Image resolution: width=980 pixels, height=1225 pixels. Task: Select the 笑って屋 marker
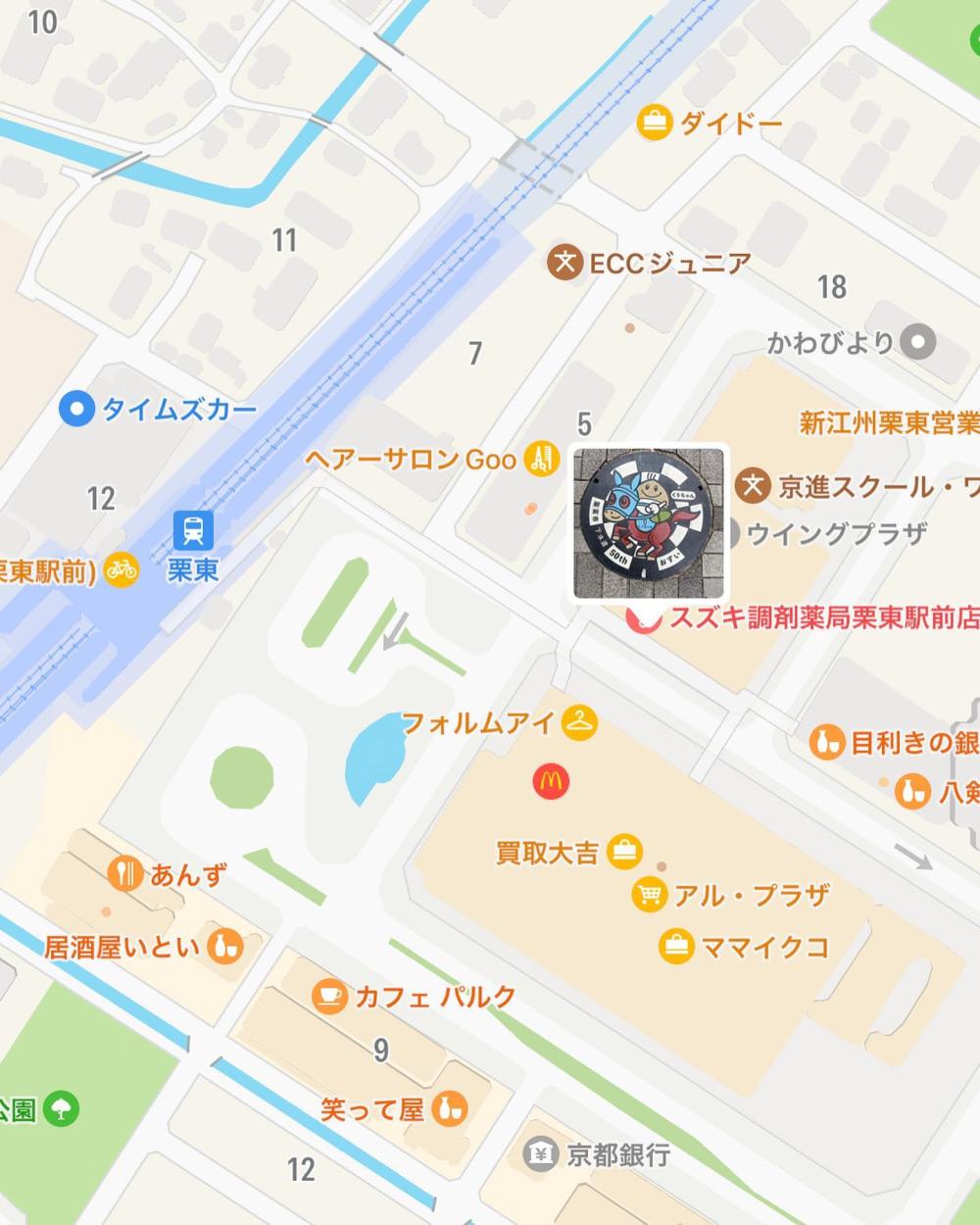[x=450, y=1108]
